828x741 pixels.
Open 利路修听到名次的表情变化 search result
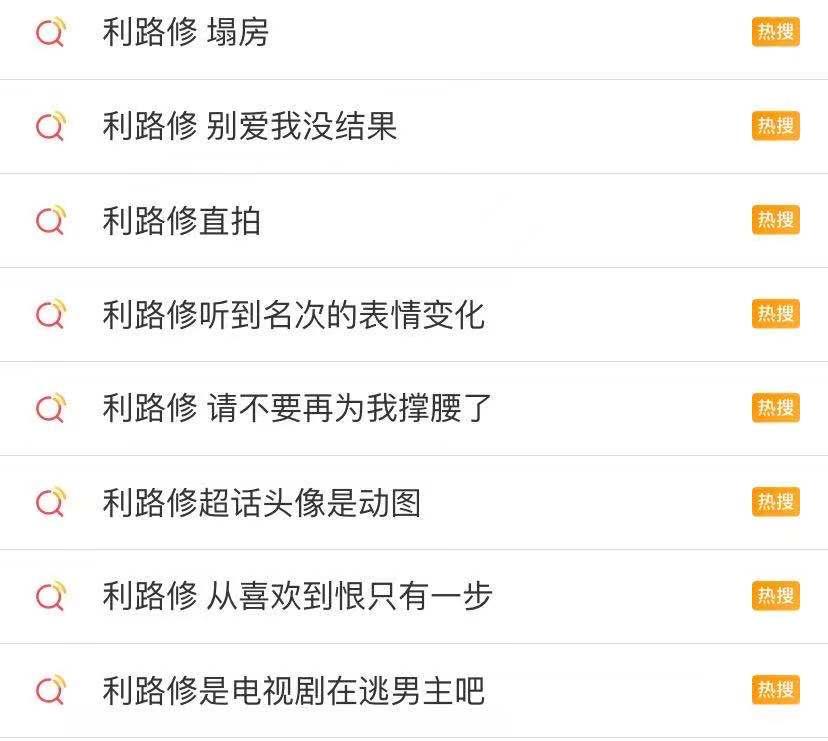[294, 315]
